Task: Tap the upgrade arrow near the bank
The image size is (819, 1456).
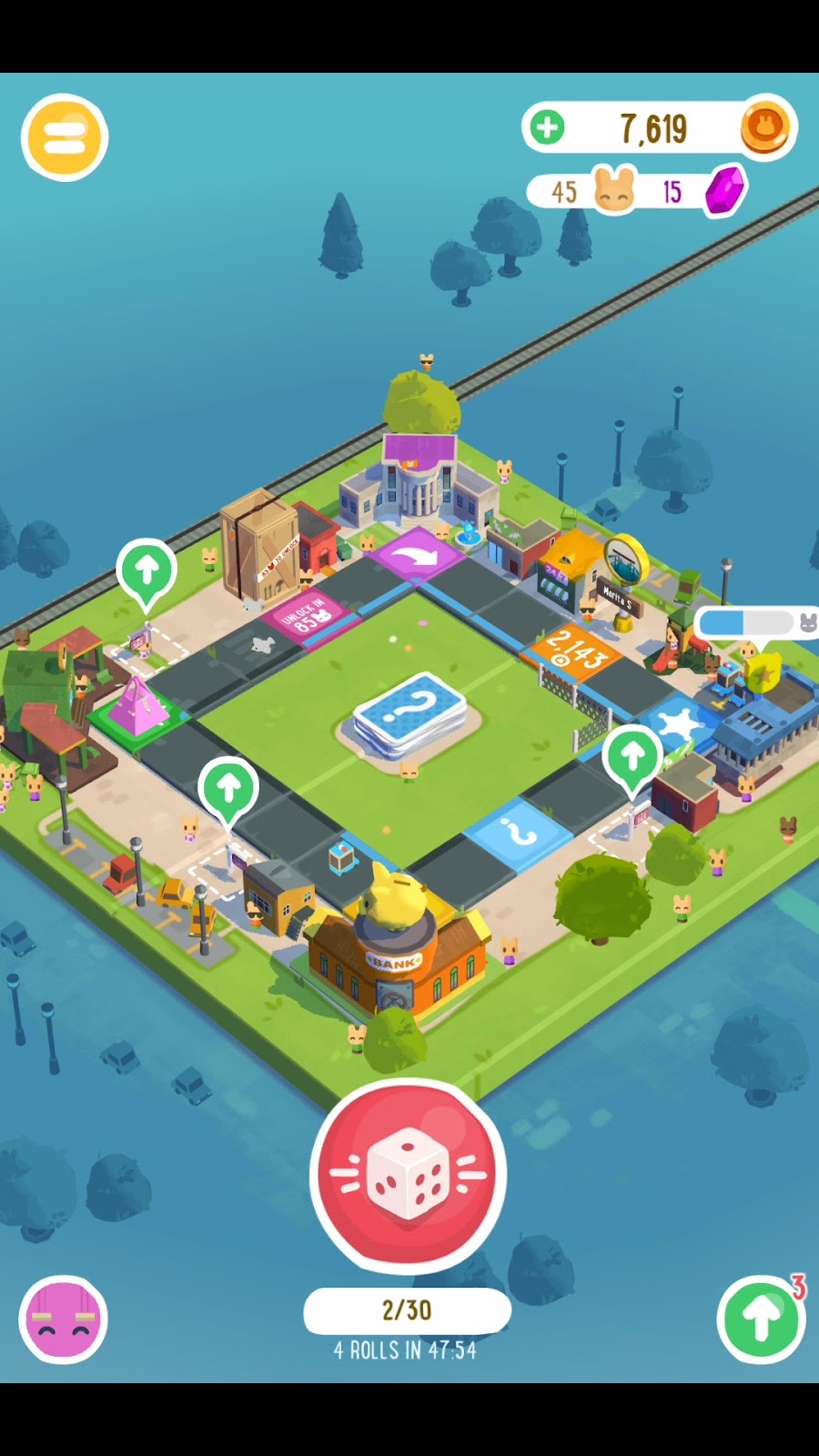Action: click(229, 788)
